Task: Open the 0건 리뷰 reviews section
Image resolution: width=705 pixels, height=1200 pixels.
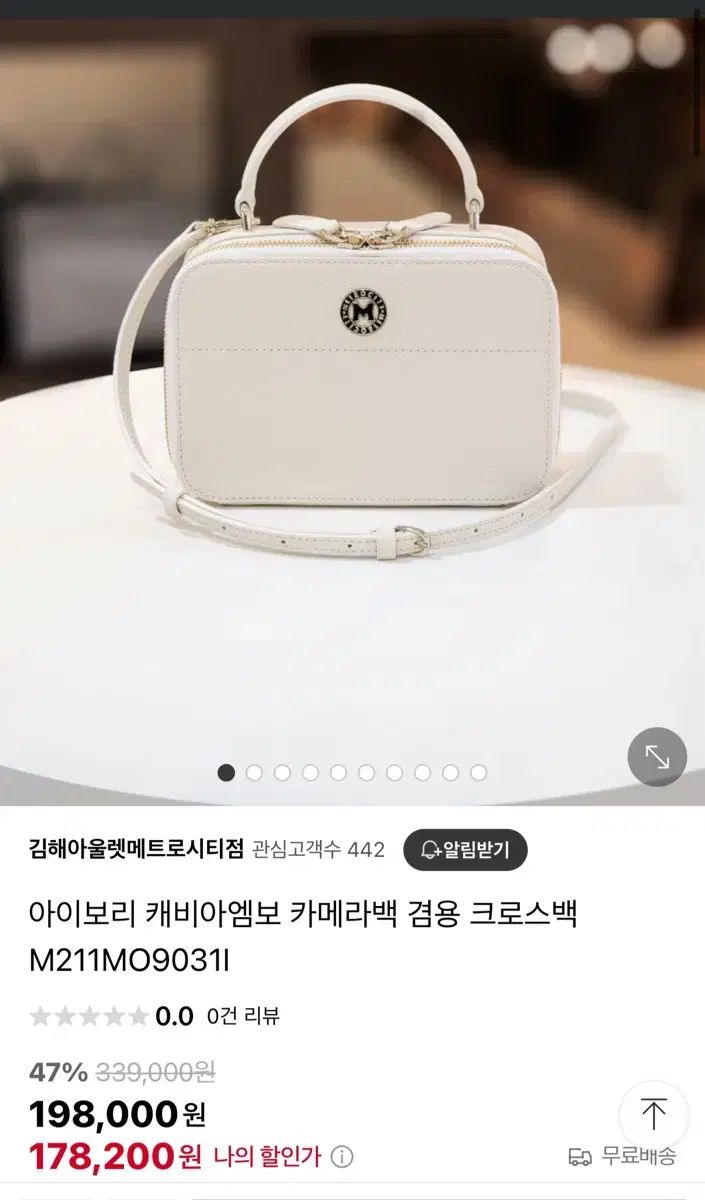Action: tap(243, 1017)
